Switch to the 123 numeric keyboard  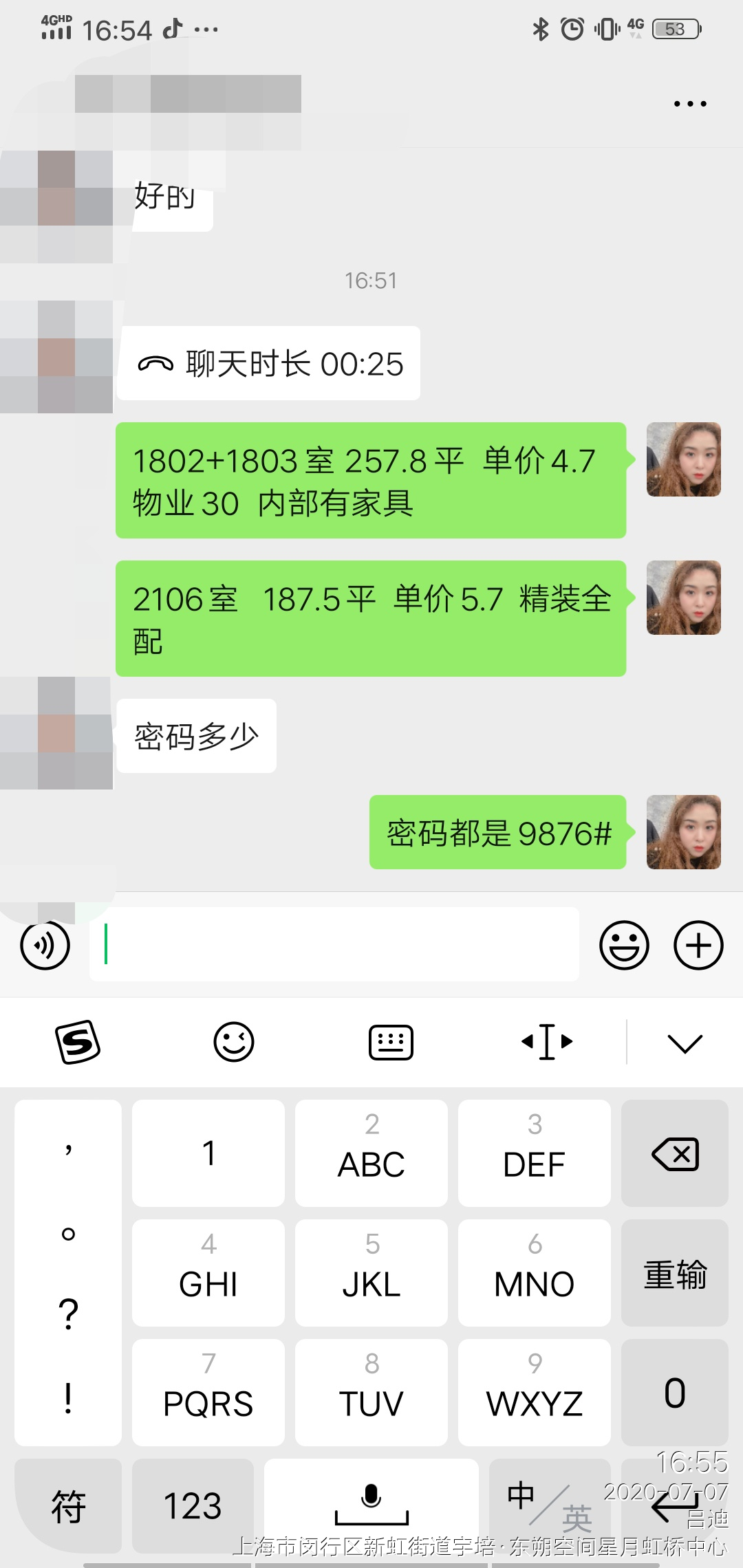click(x=193, y=1506)
